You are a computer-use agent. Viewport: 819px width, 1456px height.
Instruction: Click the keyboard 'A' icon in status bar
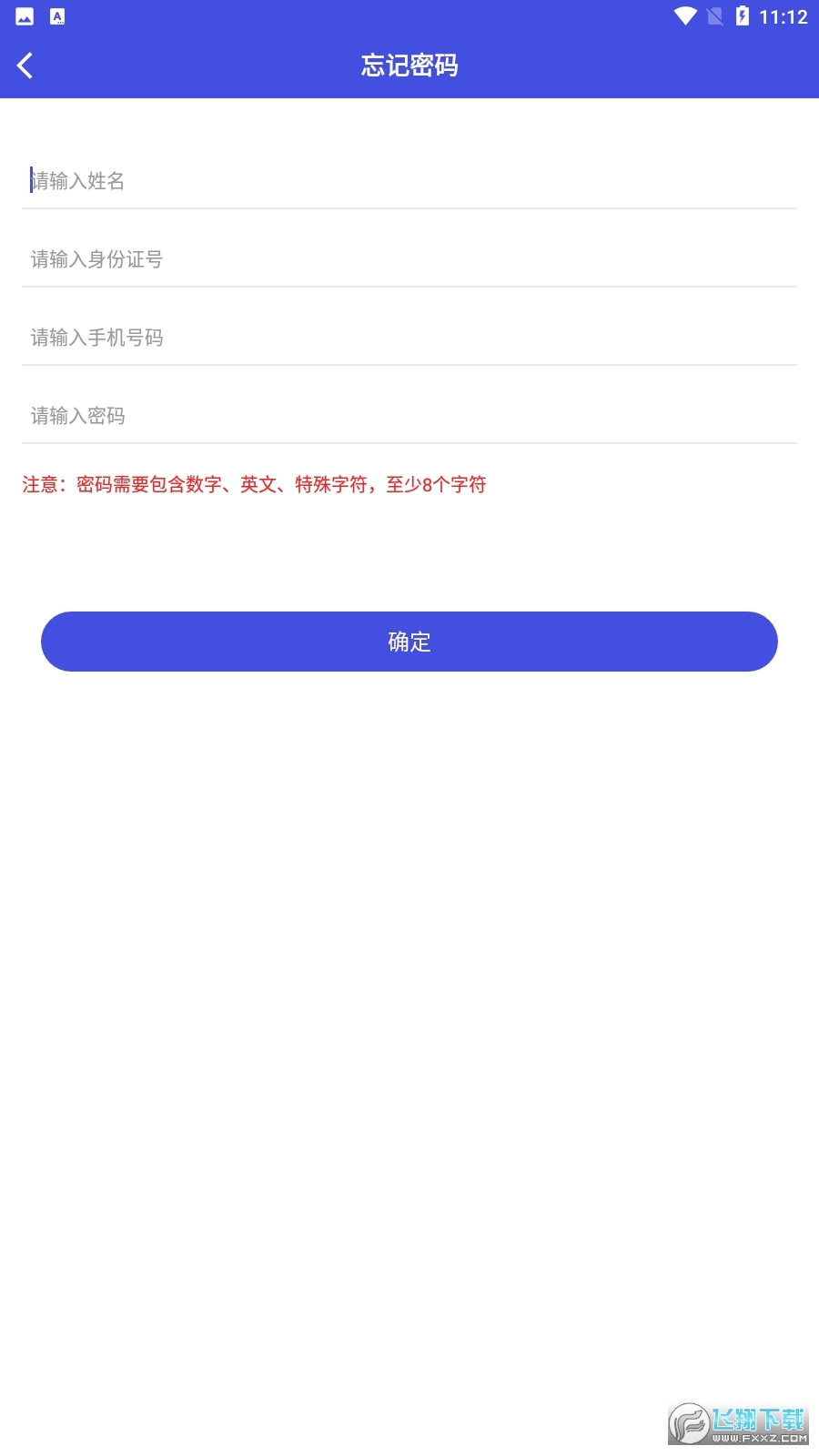point(58,15)
